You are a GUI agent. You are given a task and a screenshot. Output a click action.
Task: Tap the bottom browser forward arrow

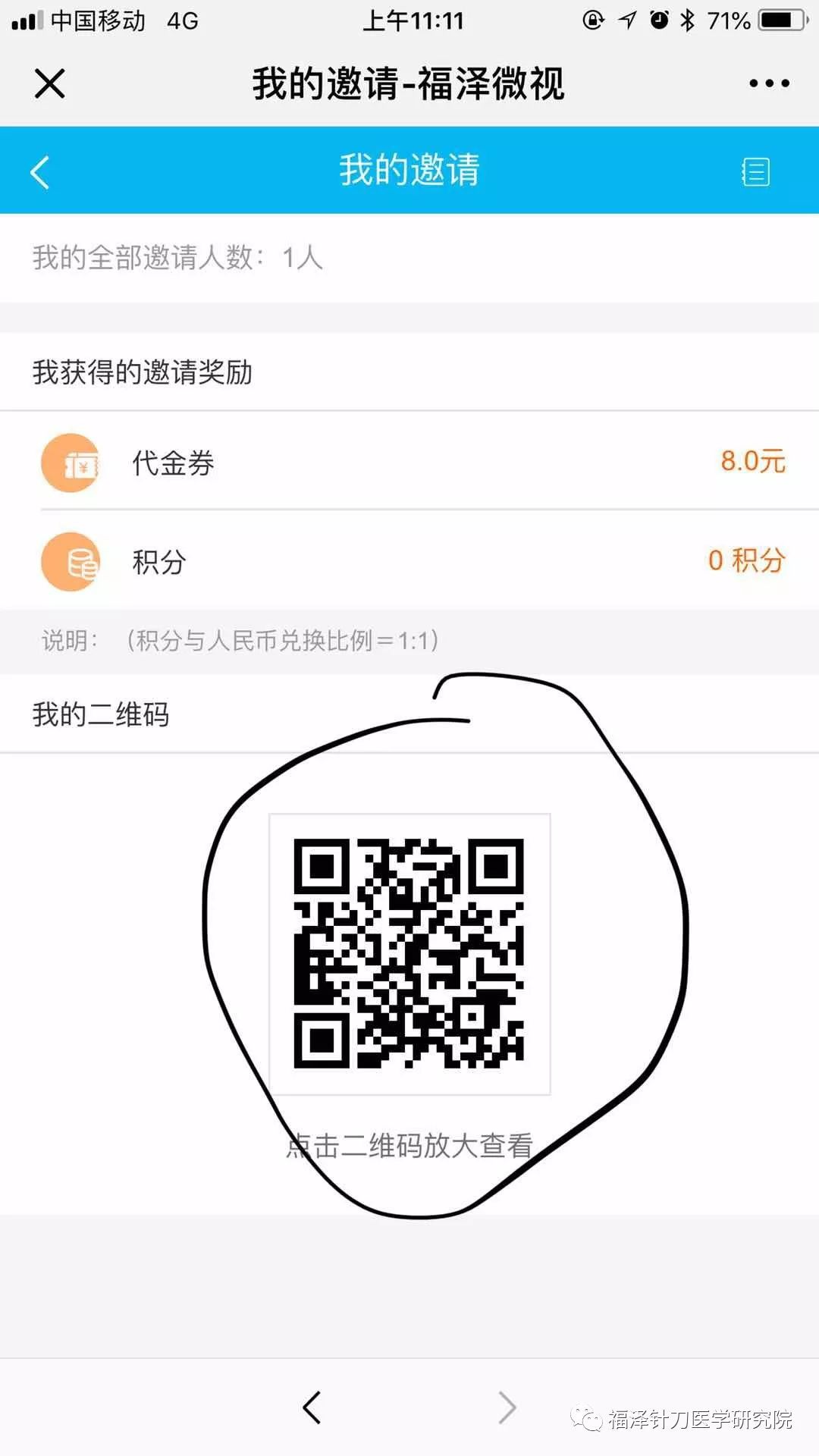coord(507,1407)
